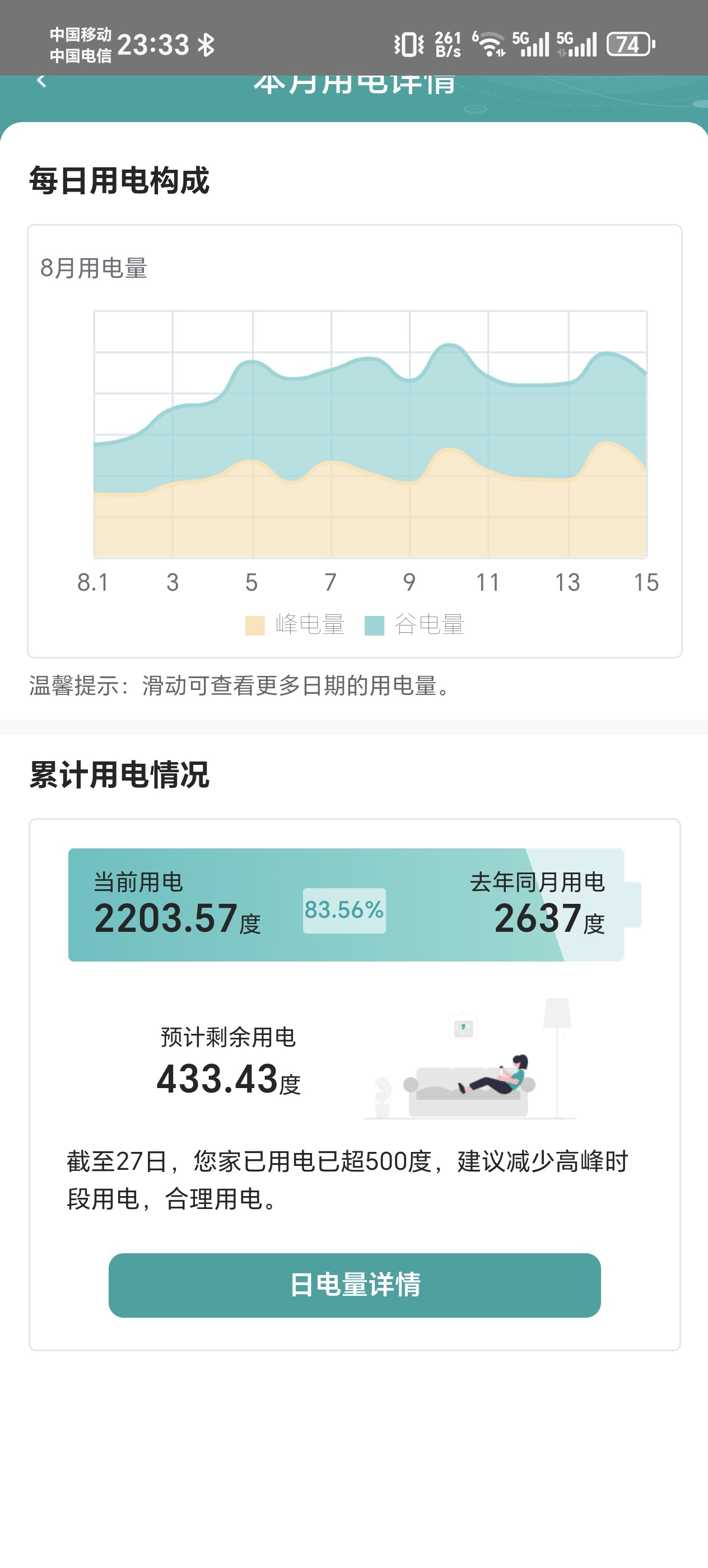Image resolution: width=708 pixels, height=1568 pixels.
Task: Open 日电量详情 daily usage details
Action: click(355, 1284)
